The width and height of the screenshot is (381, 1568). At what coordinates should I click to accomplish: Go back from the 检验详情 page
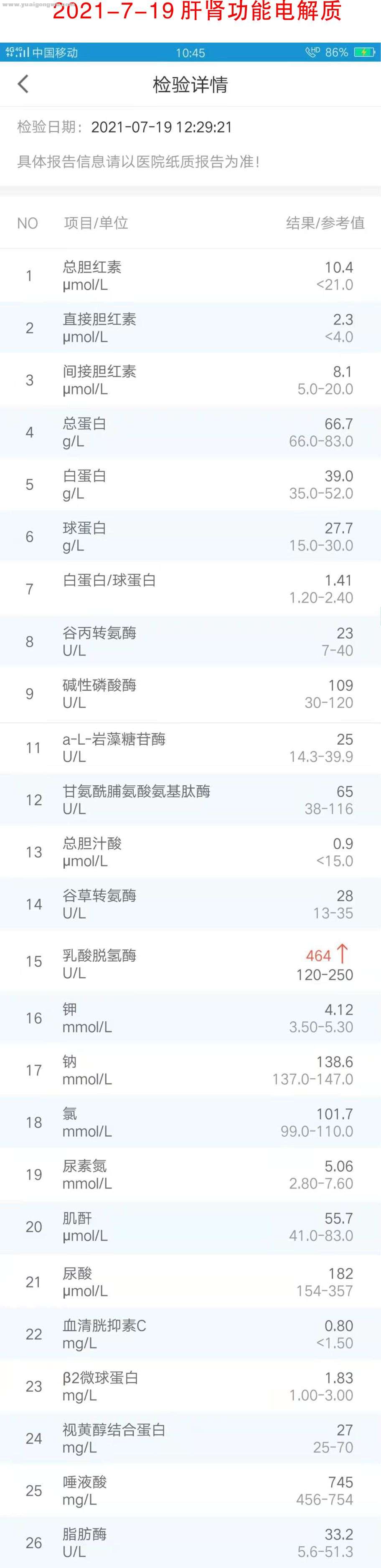point(23,84)
